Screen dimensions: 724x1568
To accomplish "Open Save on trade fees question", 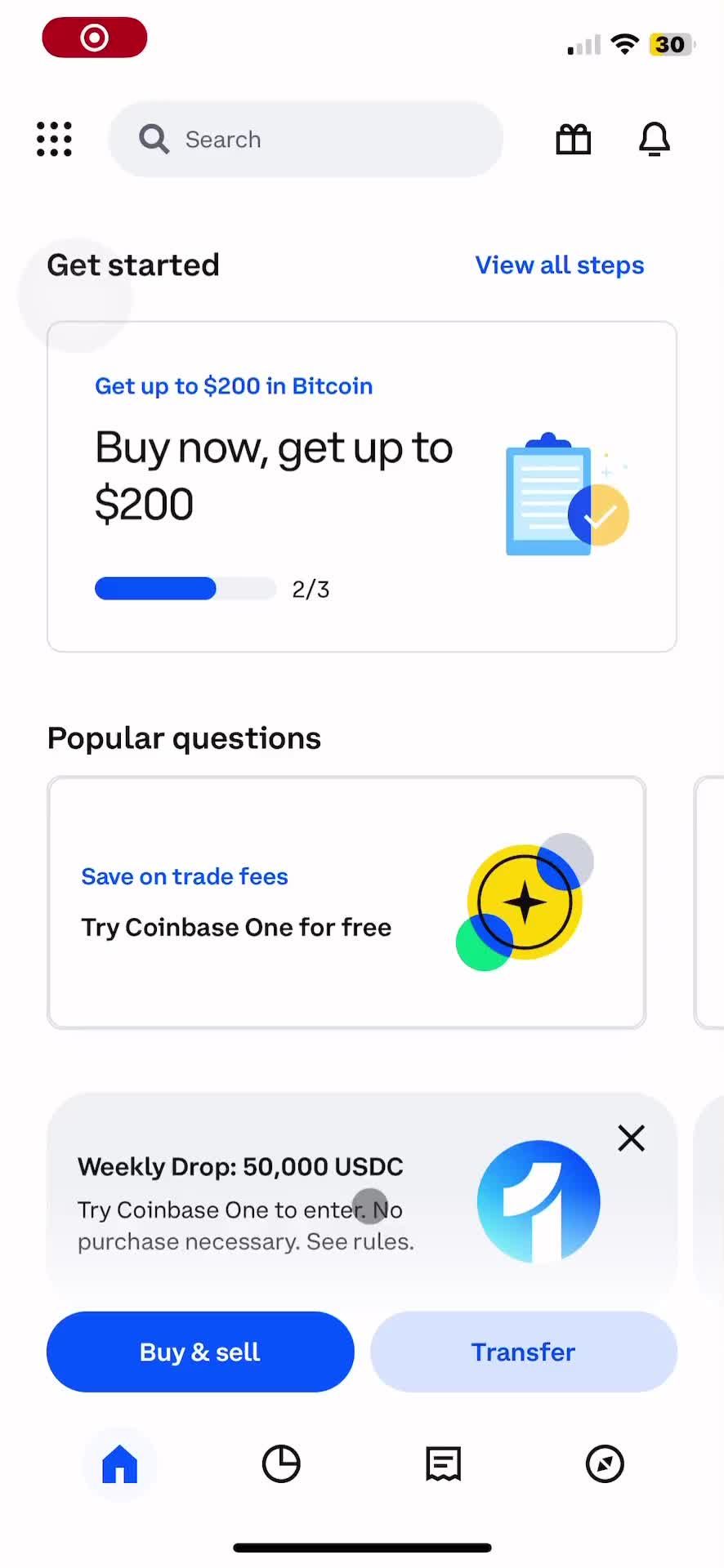I will tap(185, 875).
